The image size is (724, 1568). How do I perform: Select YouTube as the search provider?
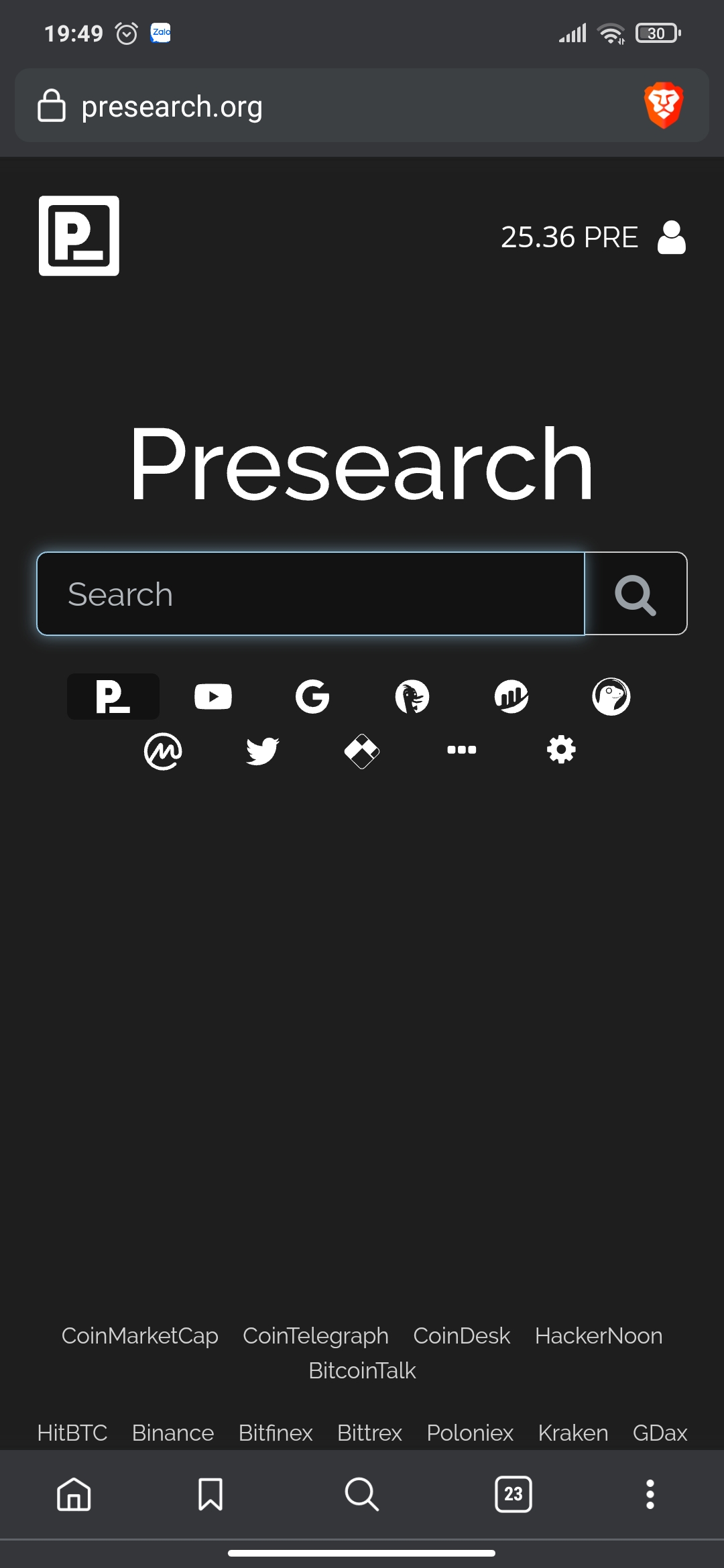click(x=213, y=697)
